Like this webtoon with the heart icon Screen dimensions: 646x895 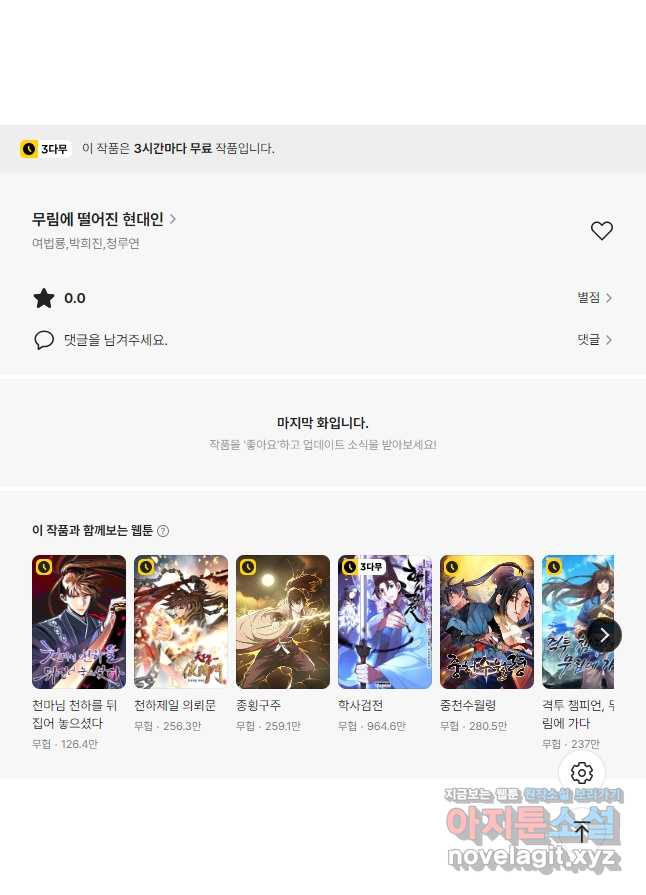(x=601, y=231)
